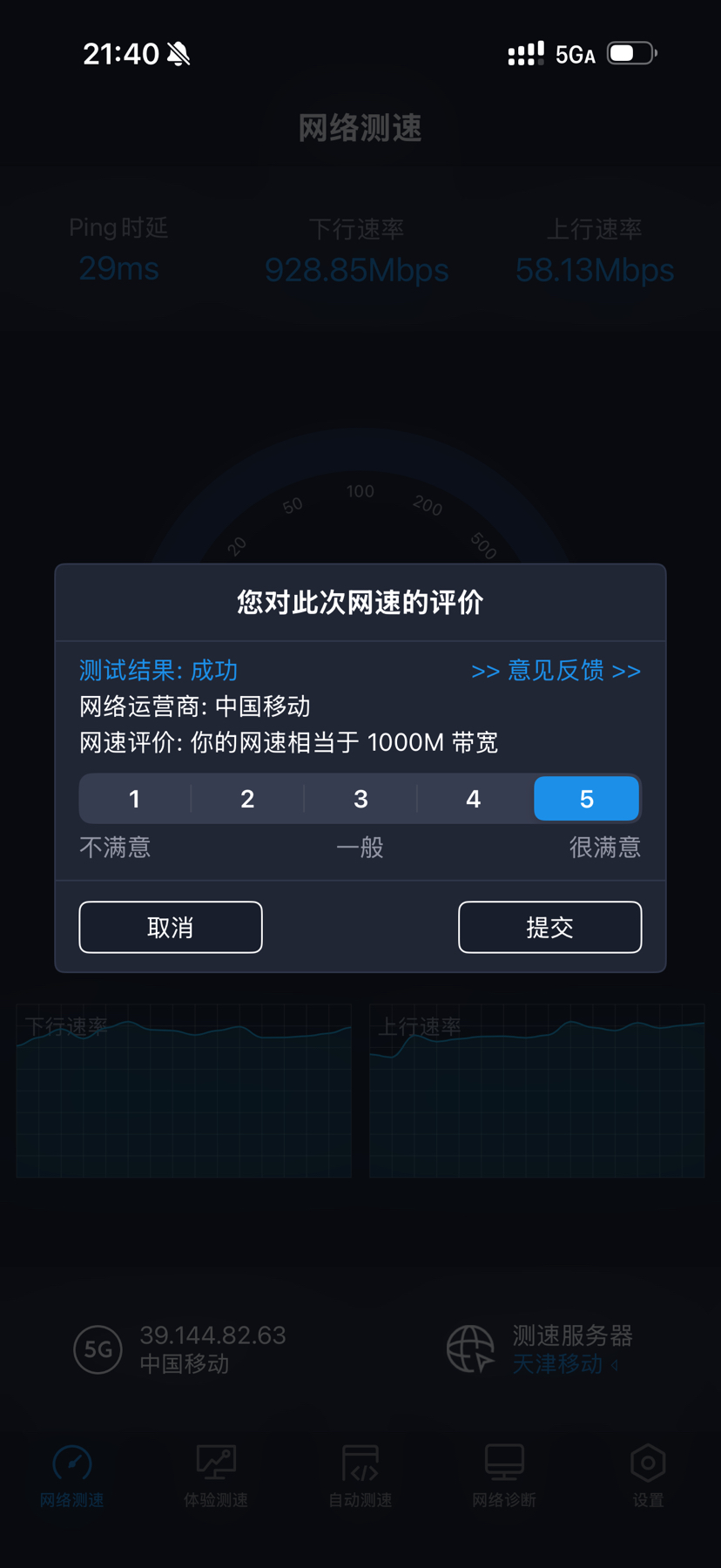Choose rating 3 for this speed test
721x1568 pixels.
pos(360,799)
